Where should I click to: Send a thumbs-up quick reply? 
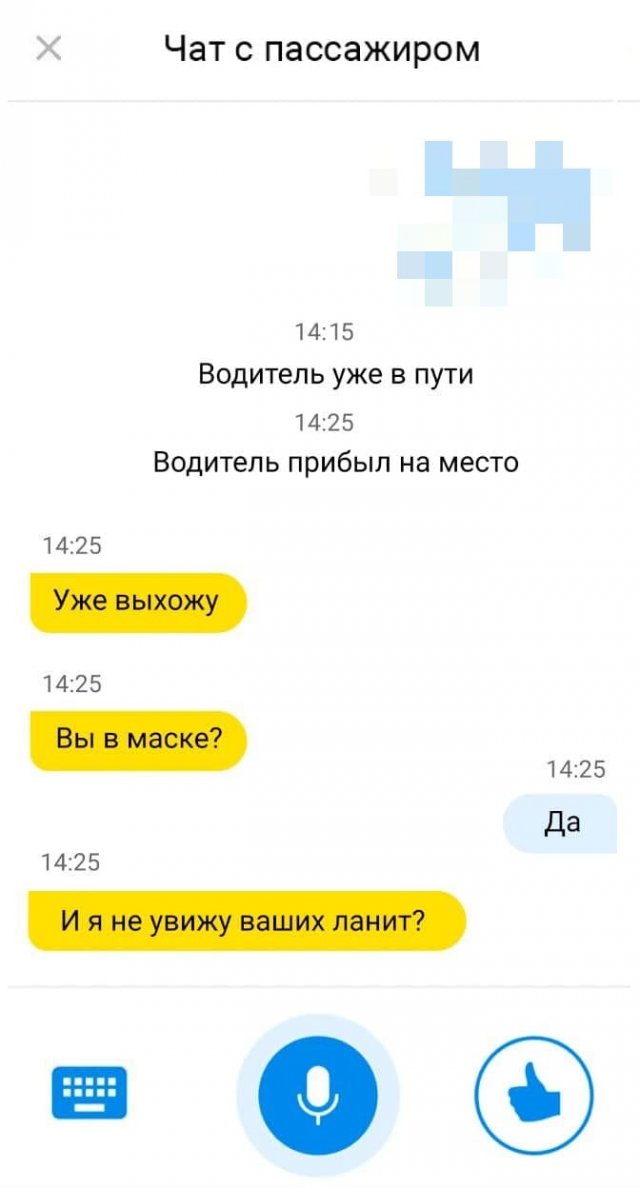pos(535,1094)
